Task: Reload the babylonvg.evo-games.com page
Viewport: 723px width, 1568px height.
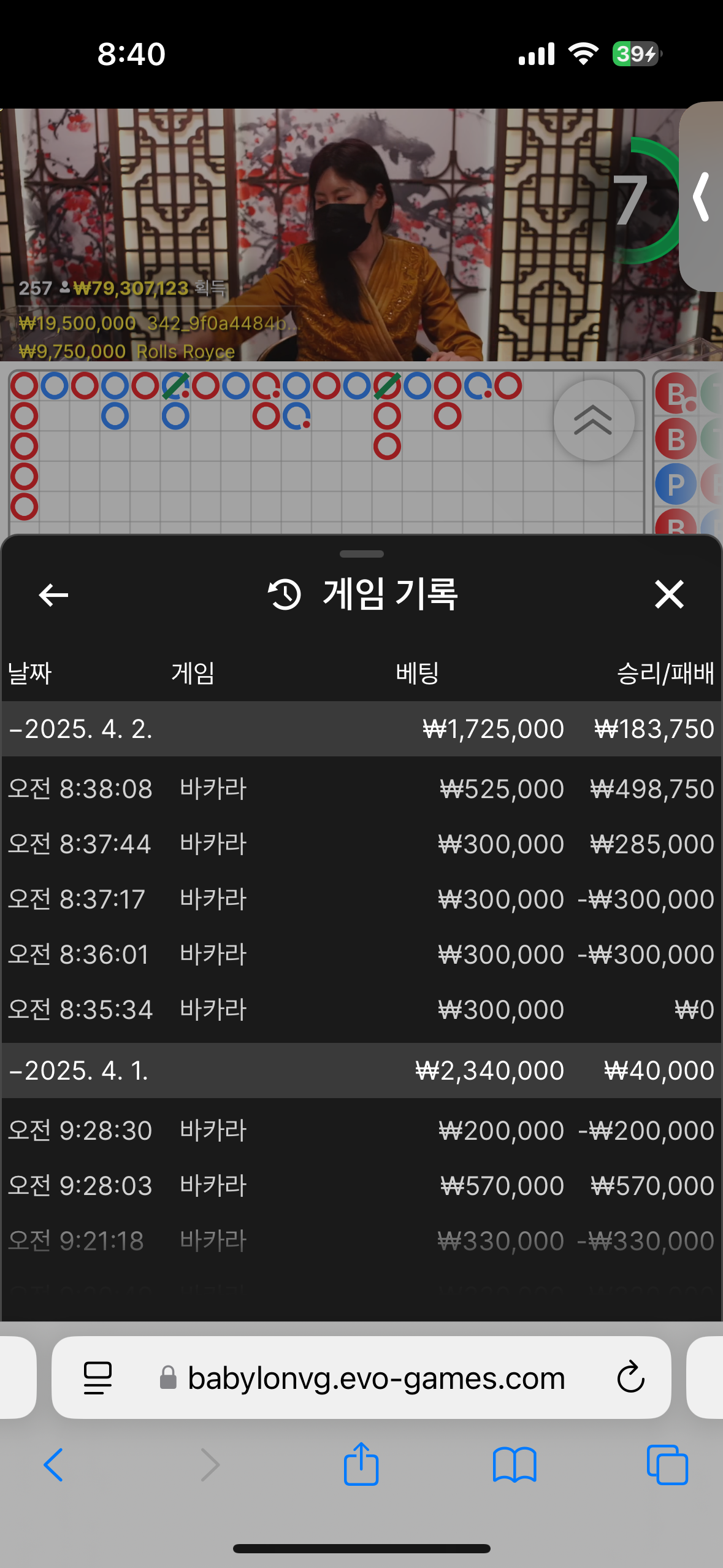Action: click(x=630, y=1378)
